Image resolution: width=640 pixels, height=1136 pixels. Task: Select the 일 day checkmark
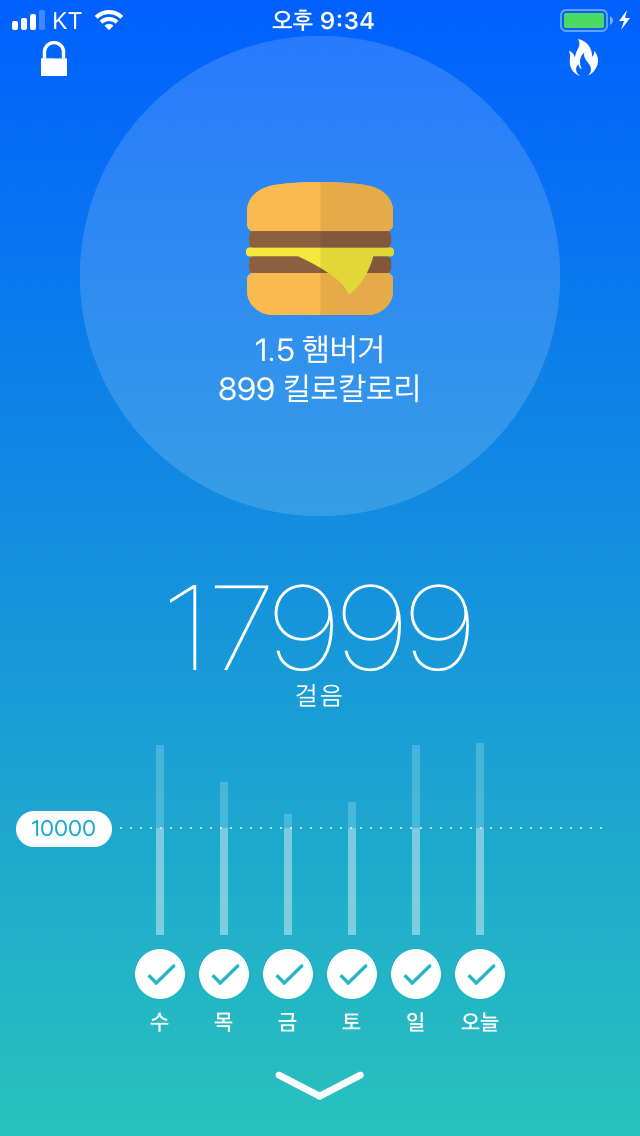pos(416,974)
